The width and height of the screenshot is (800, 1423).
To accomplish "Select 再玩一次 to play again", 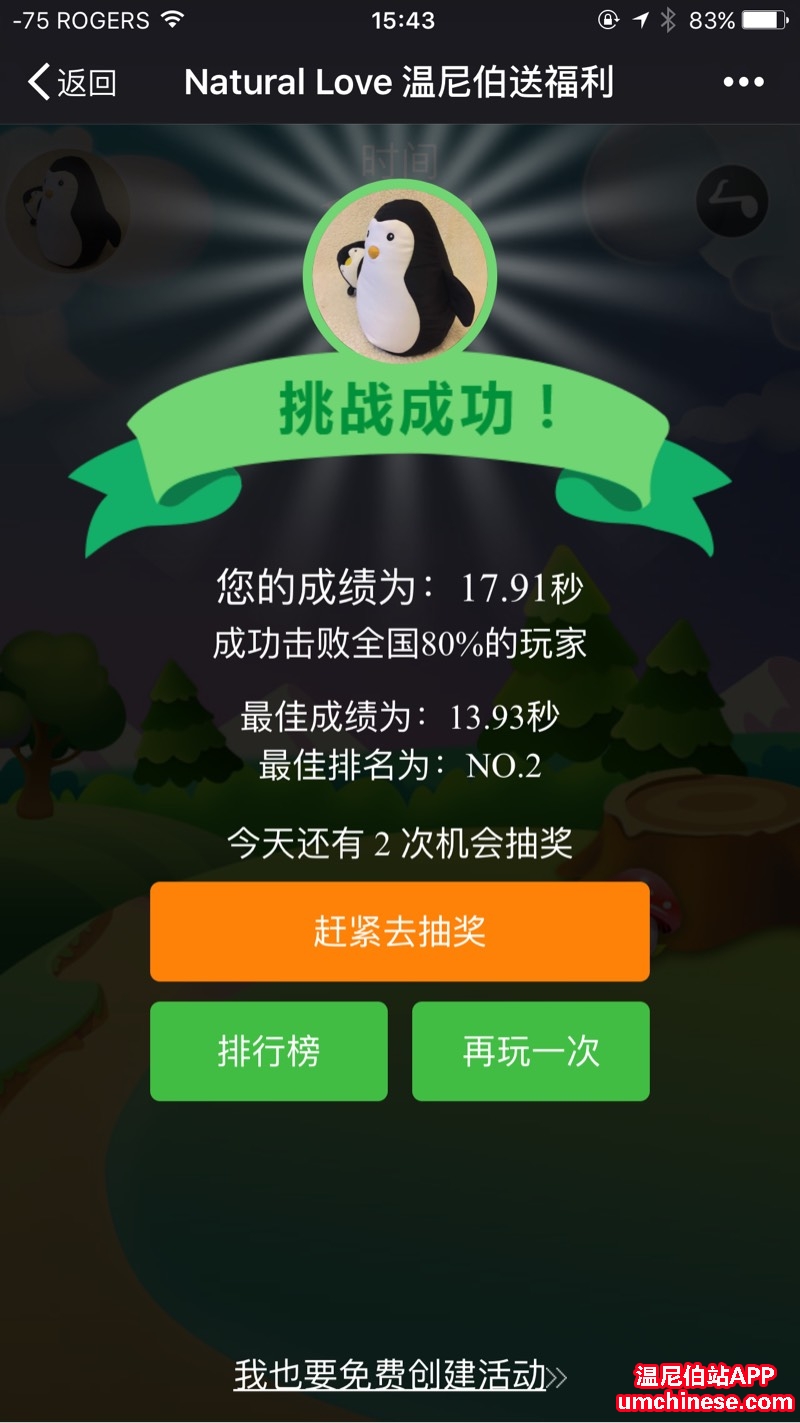I will [x=530, y=1051].
